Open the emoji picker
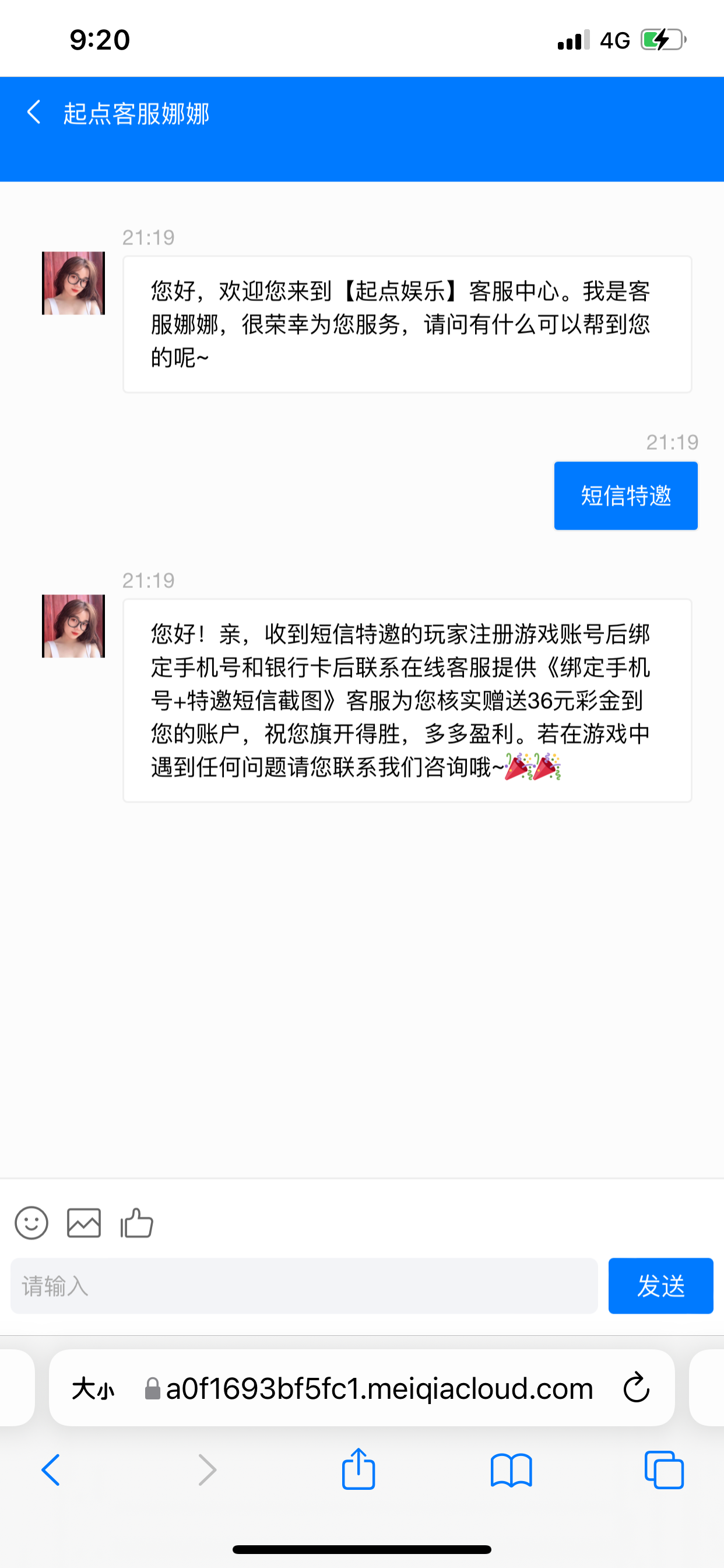724x1568 pixels. pos(31,1223)
